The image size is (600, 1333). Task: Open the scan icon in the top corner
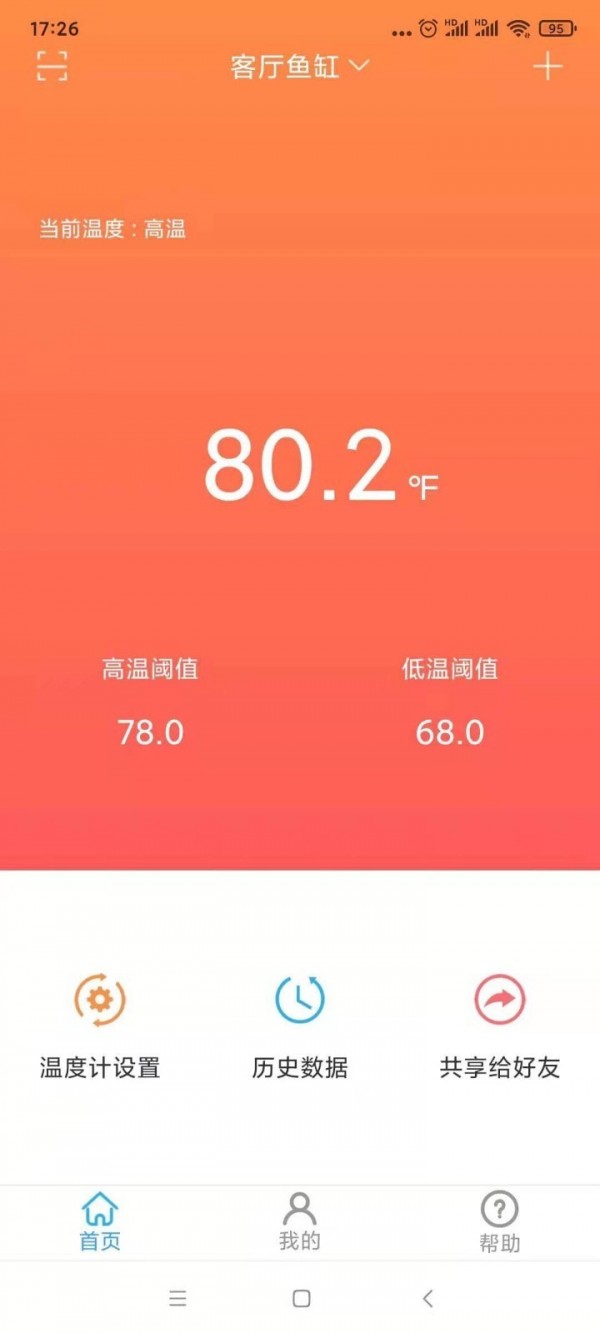coord(52,66)
